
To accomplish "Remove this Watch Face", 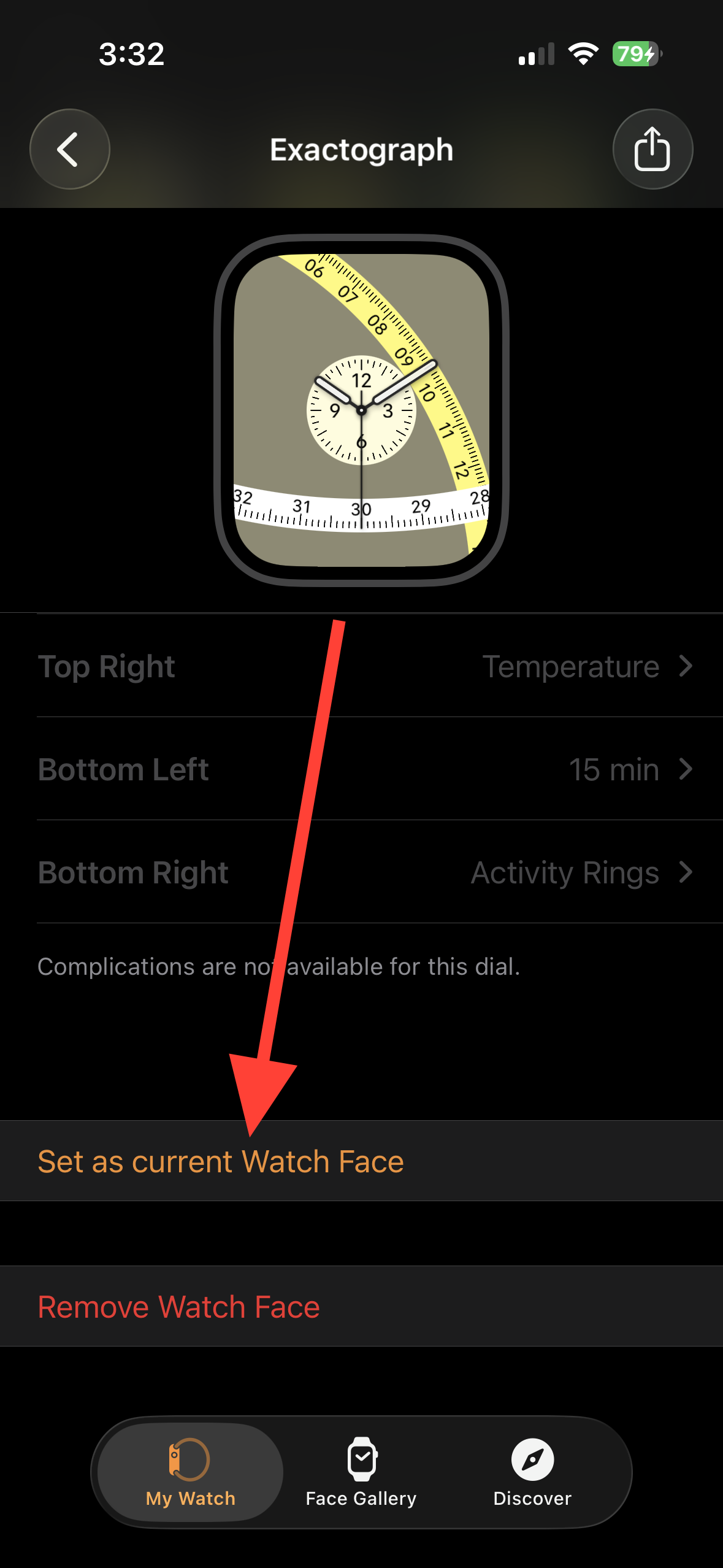I will coord(179,1307).
